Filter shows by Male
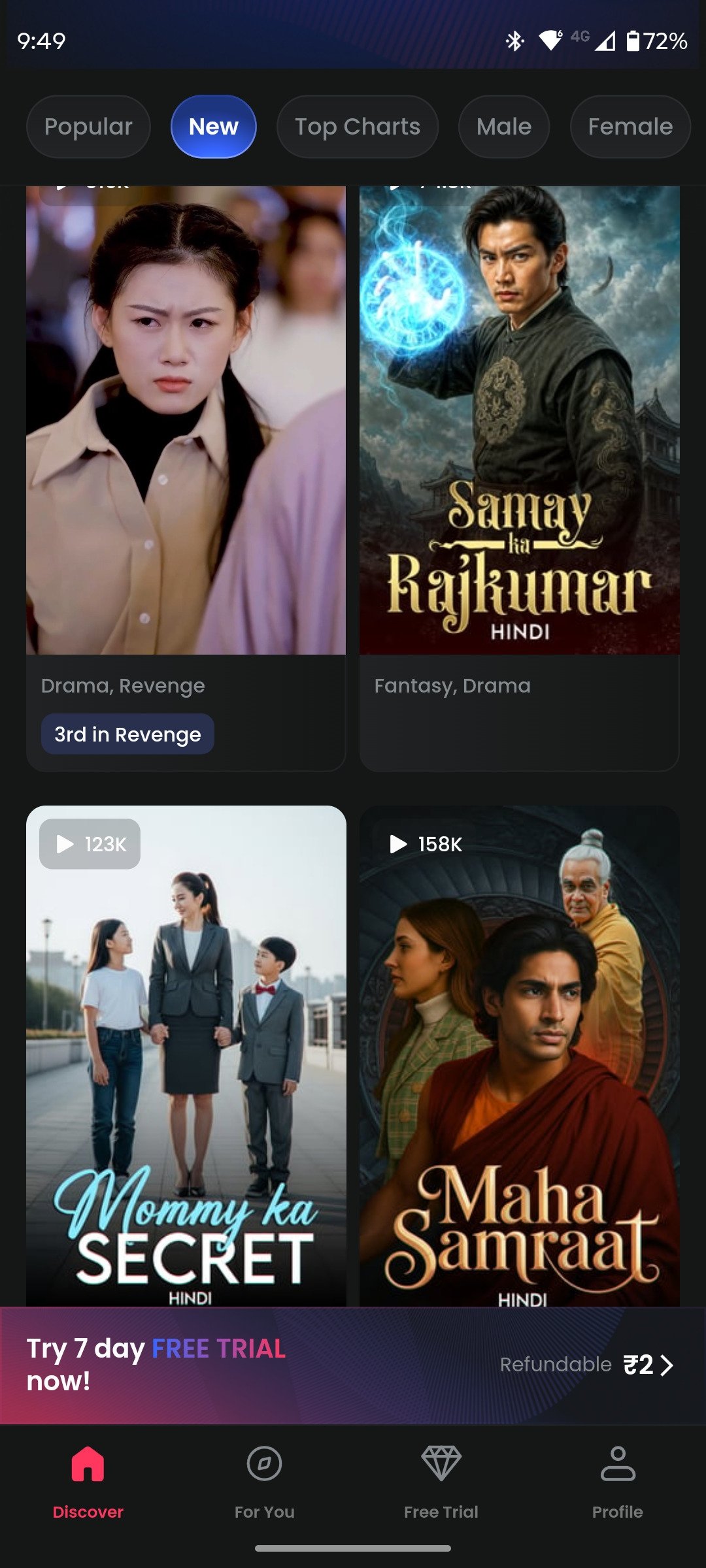This screenshot has height=1568, width=706. [x=503, y=127]
